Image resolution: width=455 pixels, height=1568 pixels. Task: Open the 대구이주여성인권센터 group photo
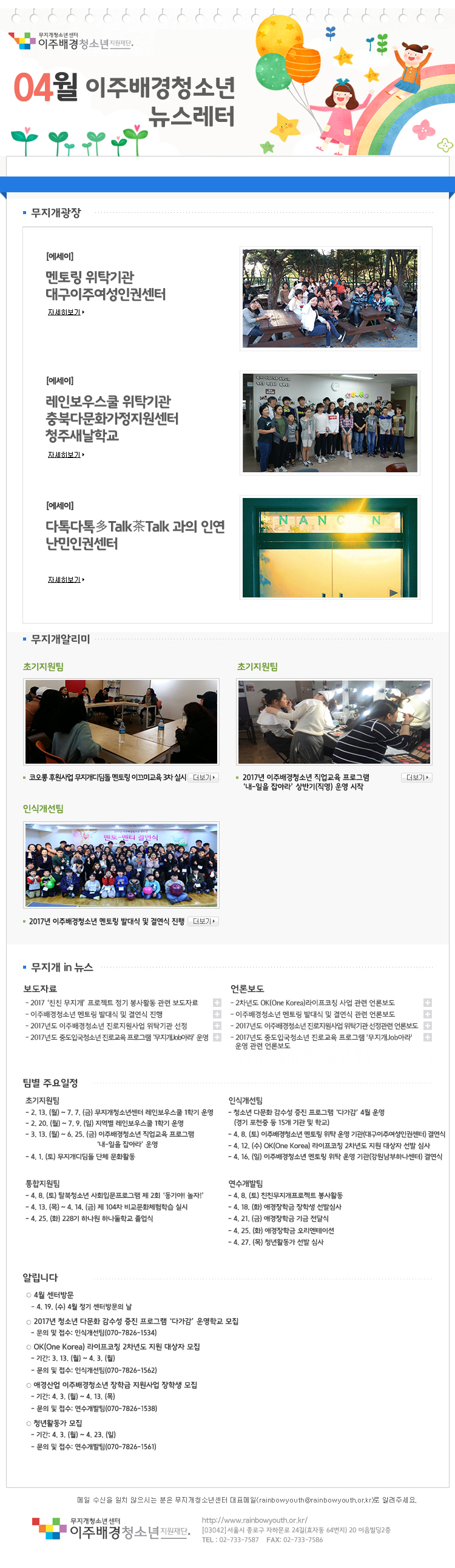329,298
